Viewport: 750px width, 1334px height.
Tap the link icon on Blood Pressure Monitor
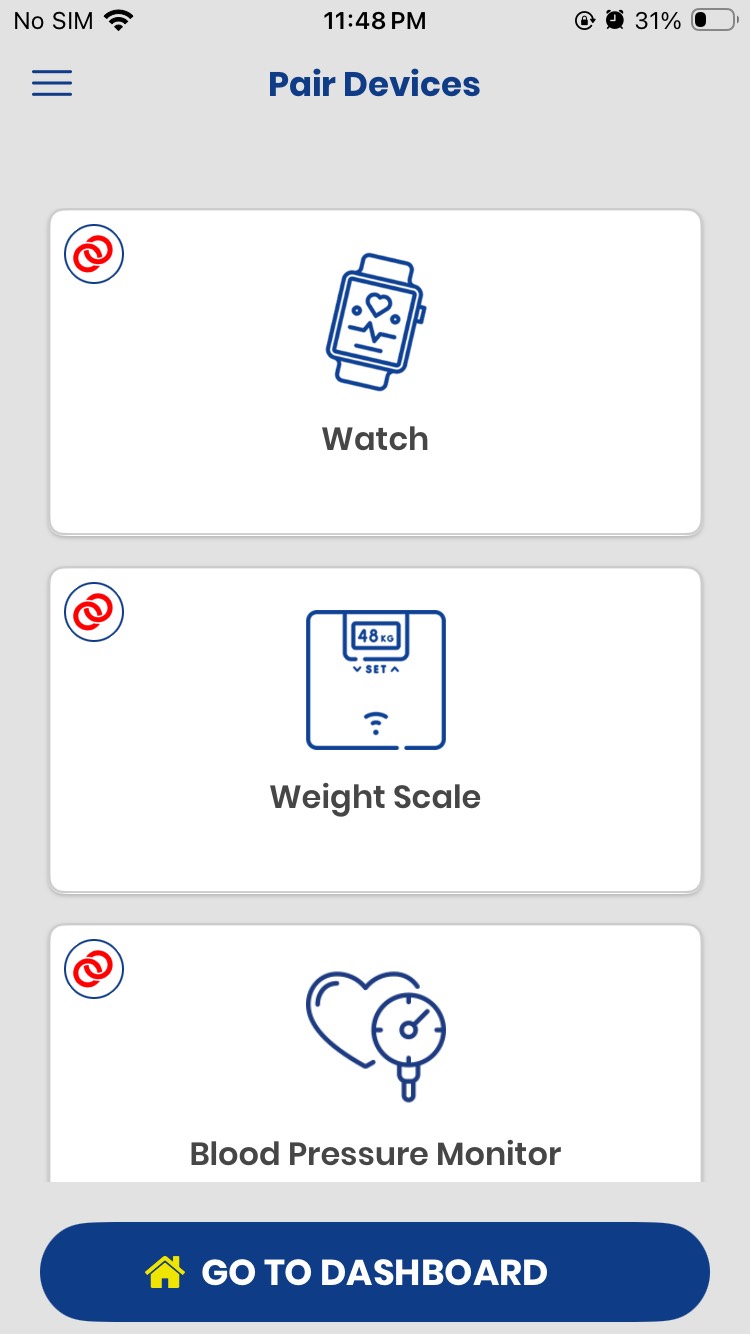point(94,969)
